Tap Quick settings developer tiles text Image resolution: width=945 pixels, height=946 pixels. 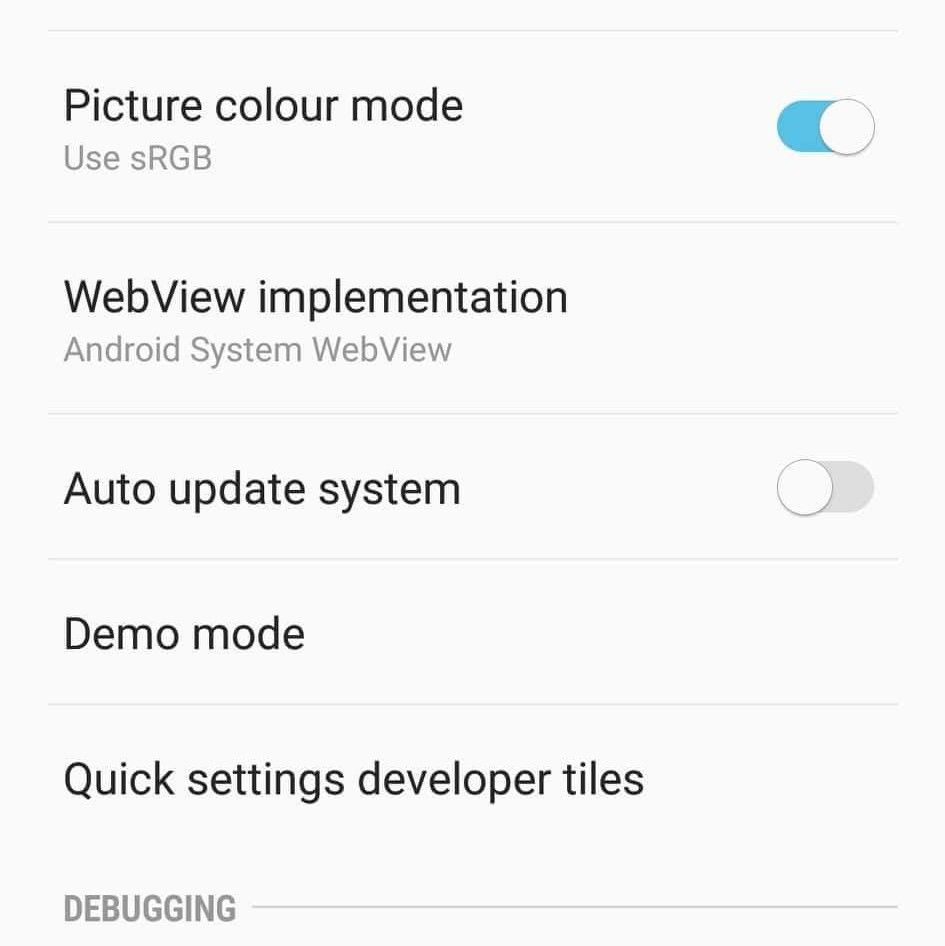coord(352,779)
